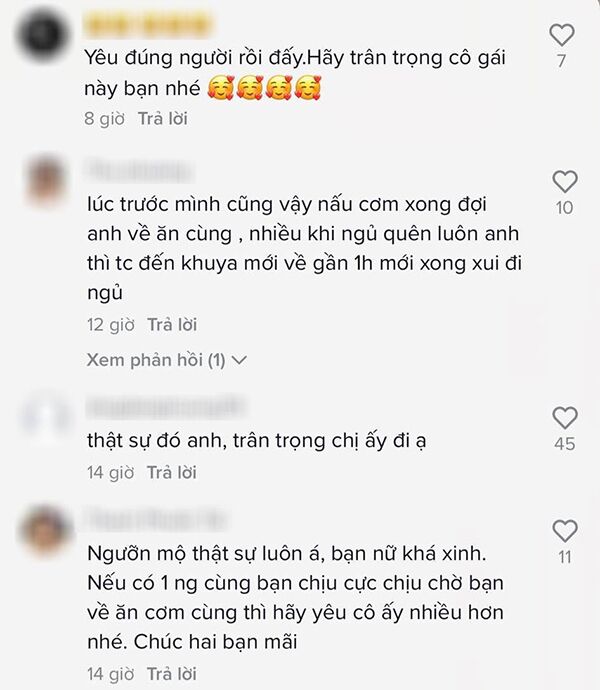Screen dimensions: 600x690
Task: Reply to the comment posted 8 giờ ago
Action: pyautogui.click(x=162, y=118)
